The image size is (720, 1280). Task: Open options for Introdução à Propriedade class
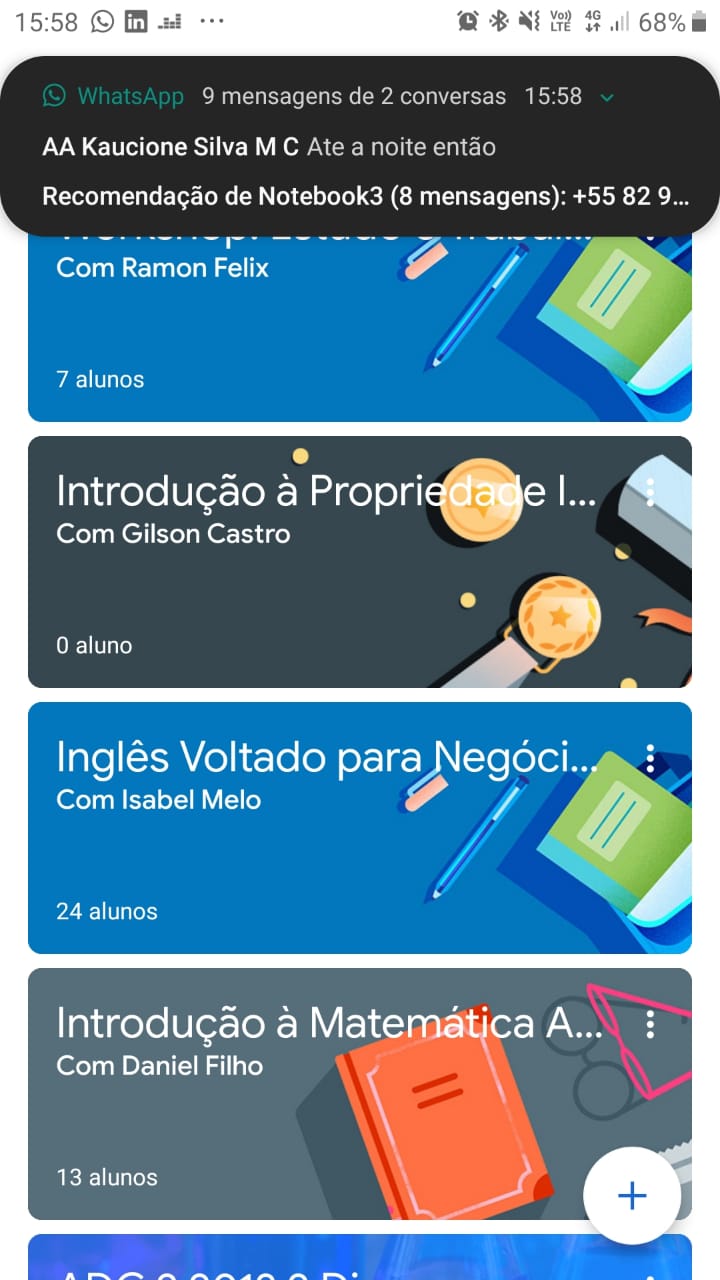pyautogui.click(x=651, y=492)
